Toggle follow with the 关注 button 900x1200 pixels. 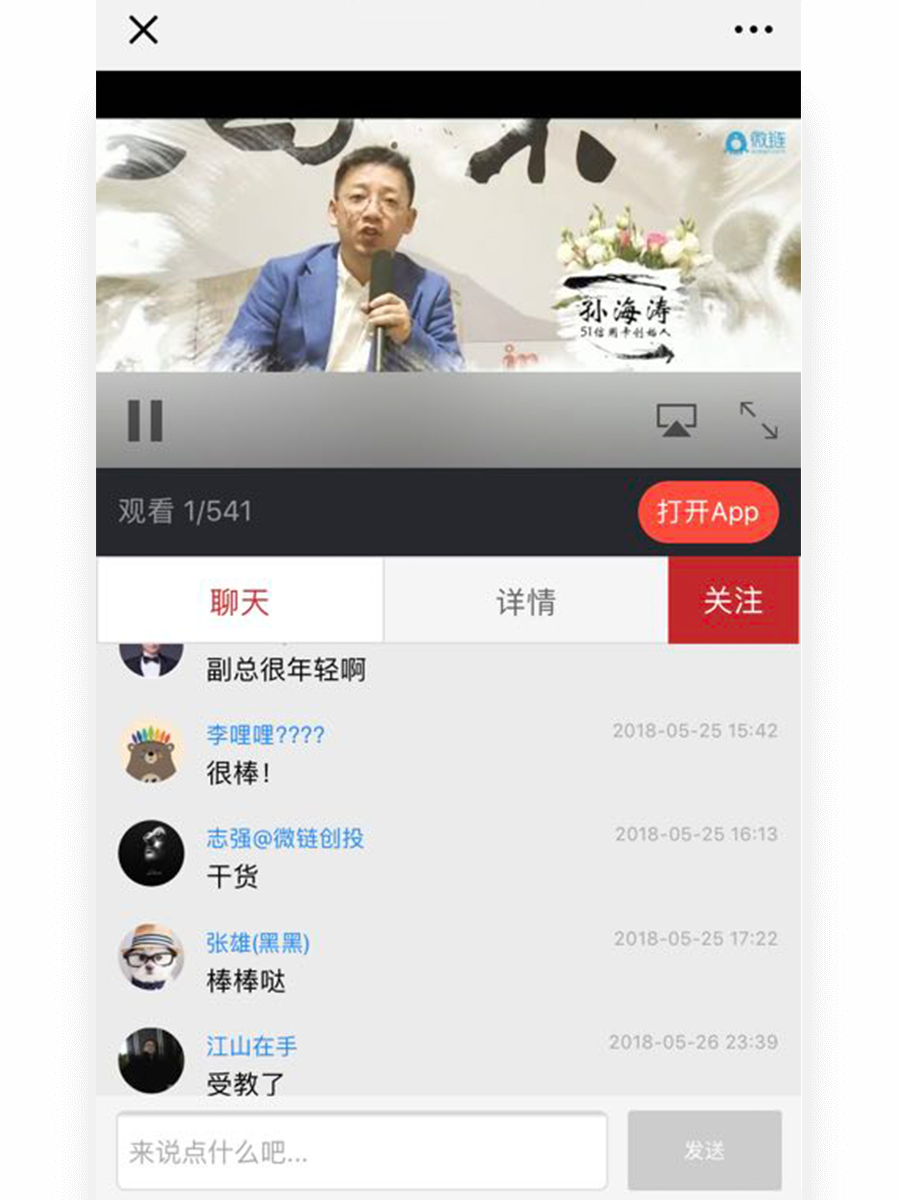click(x=732, y=601)
